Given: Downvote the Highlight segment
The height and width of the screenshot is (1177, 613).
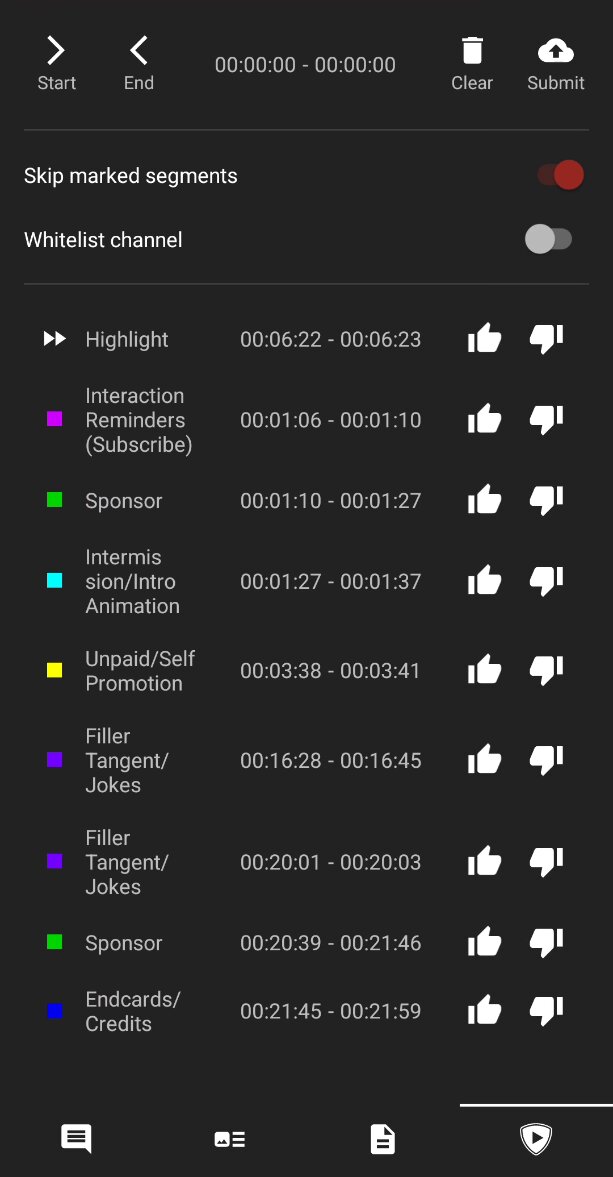Looking at the screenshot, I should pyautogui.click(x=546, y=339).
